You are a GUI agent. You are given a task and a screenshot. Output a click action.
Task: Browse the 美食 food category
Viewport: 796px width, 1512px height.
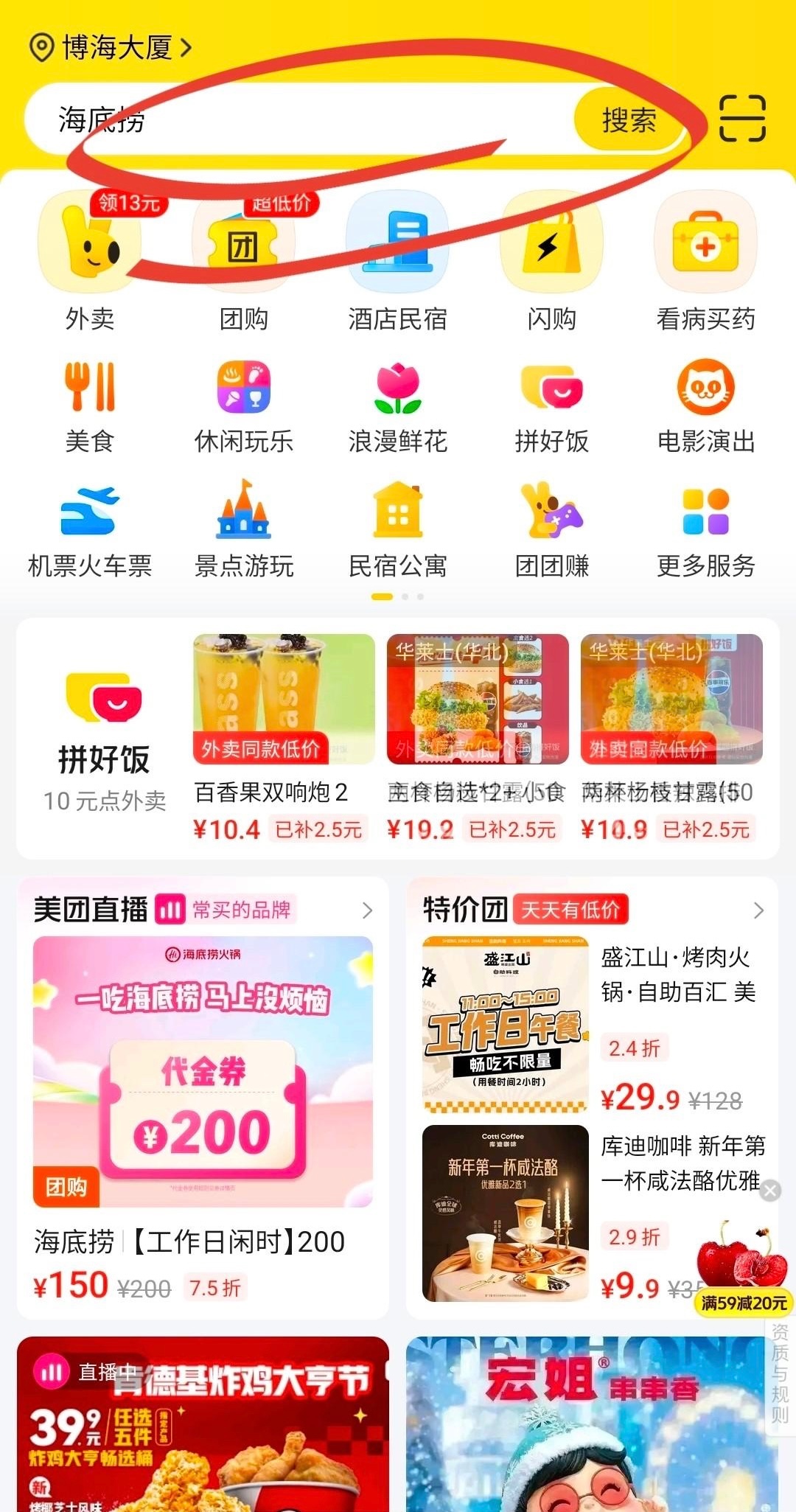click(90, 405)
